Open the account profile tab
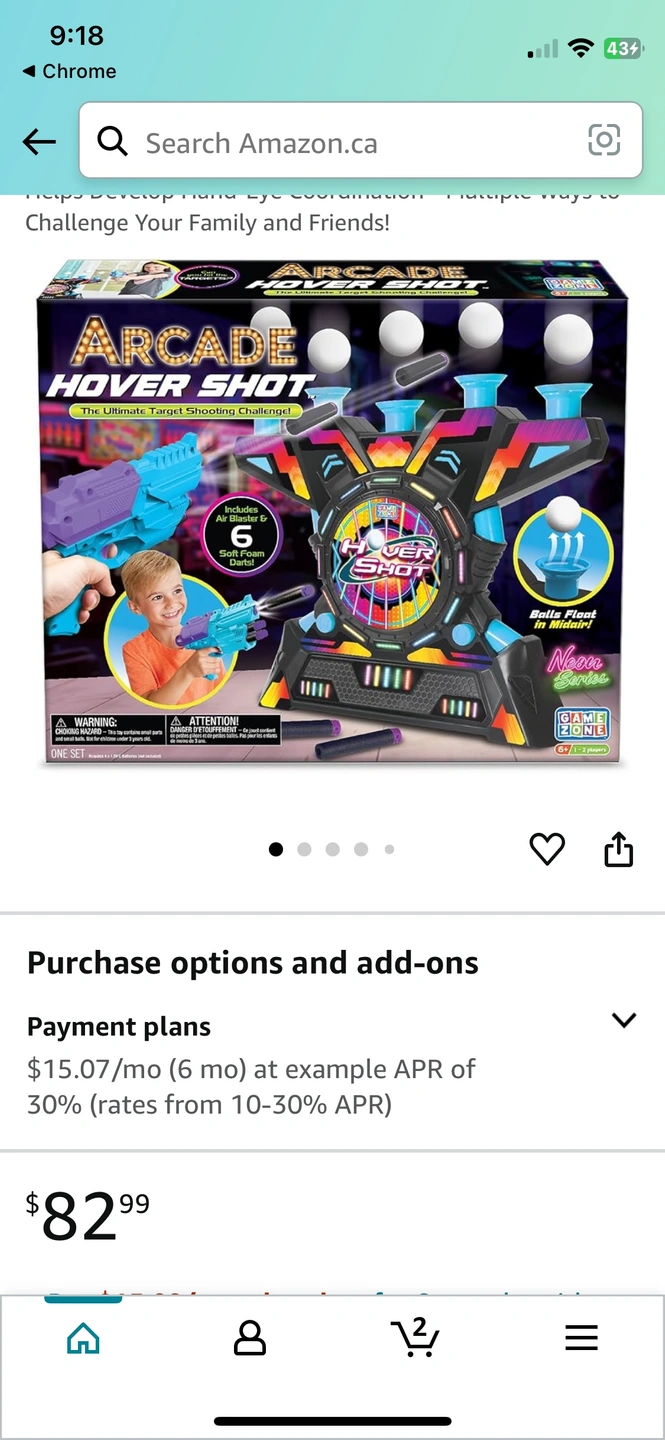The width and height of the screenshot is (665, 1440). (249, 1338)
